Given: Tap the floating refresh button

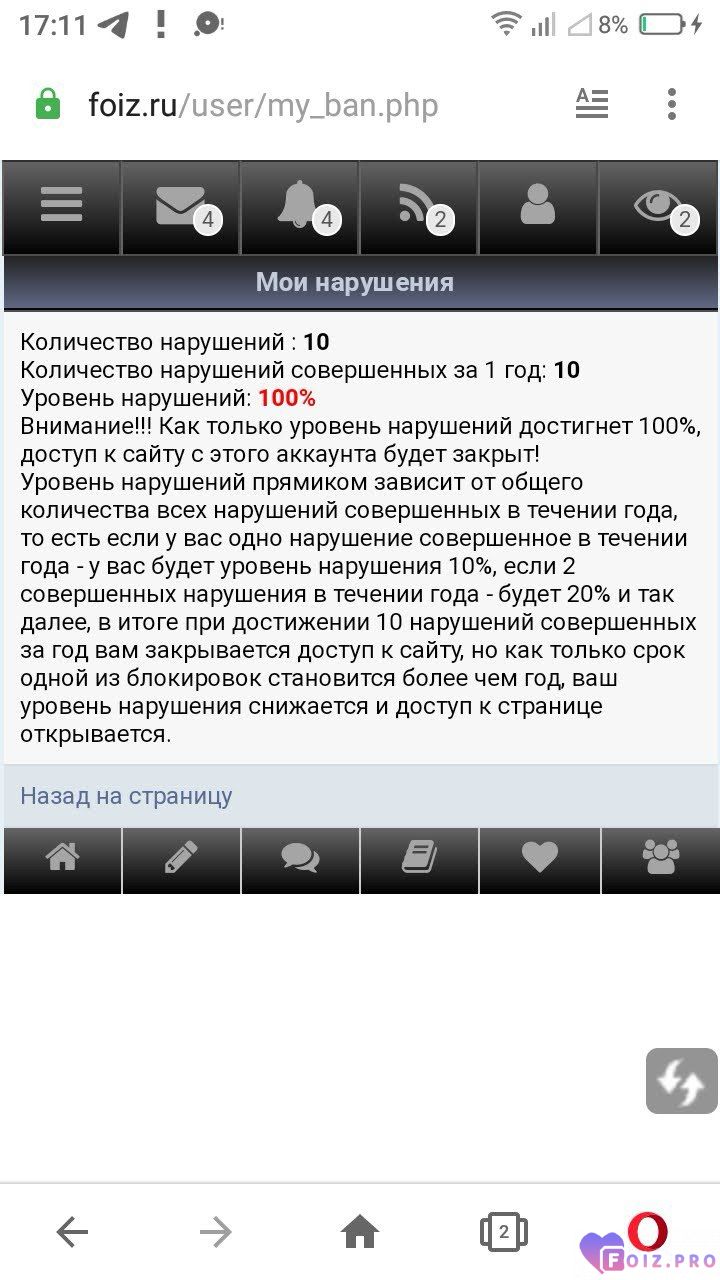Looking at the screenshot, I should click(x=681, y=1081).
